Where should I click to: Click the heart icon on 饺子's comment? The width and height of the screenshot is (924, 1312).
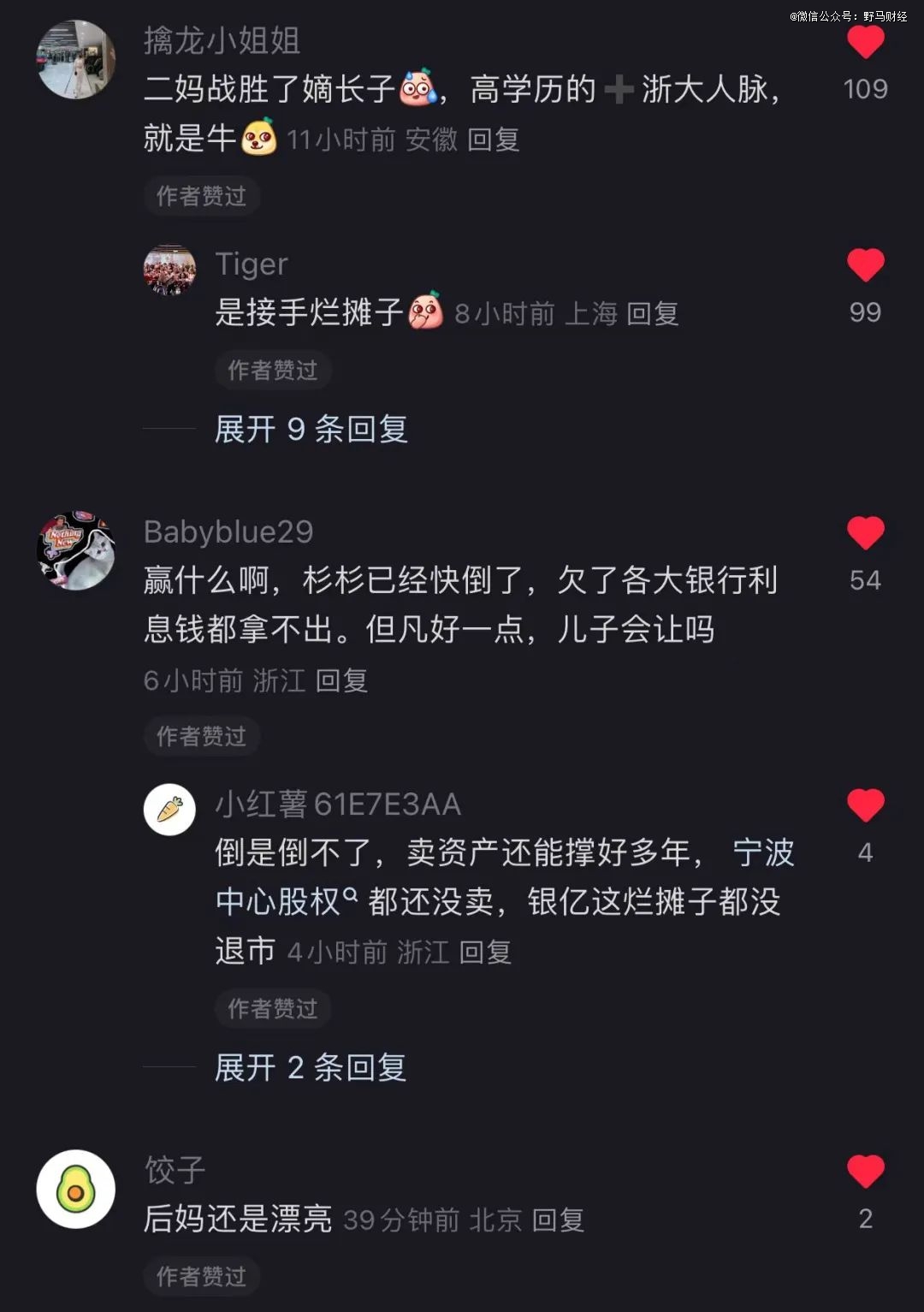(867, 1172)
